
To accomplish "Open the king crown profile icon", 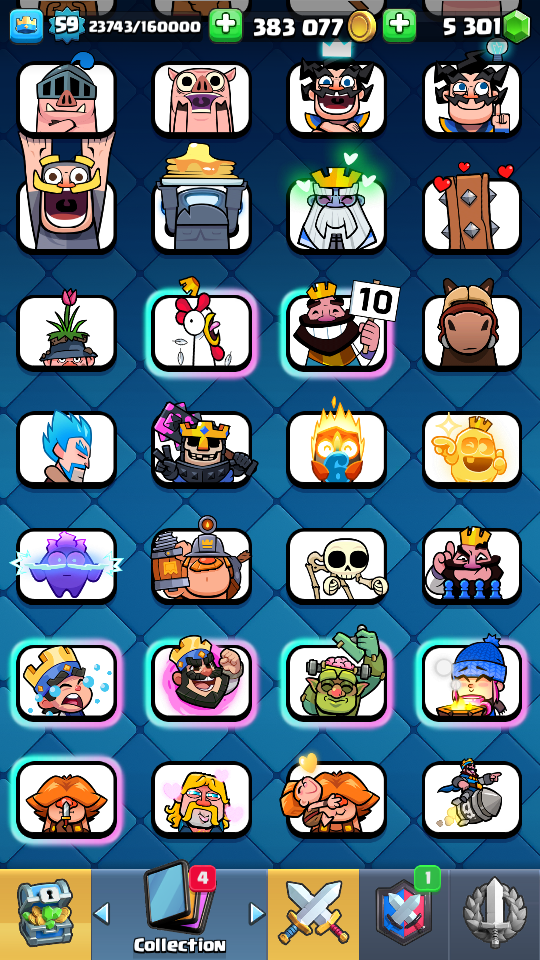I will click(26, 27).
